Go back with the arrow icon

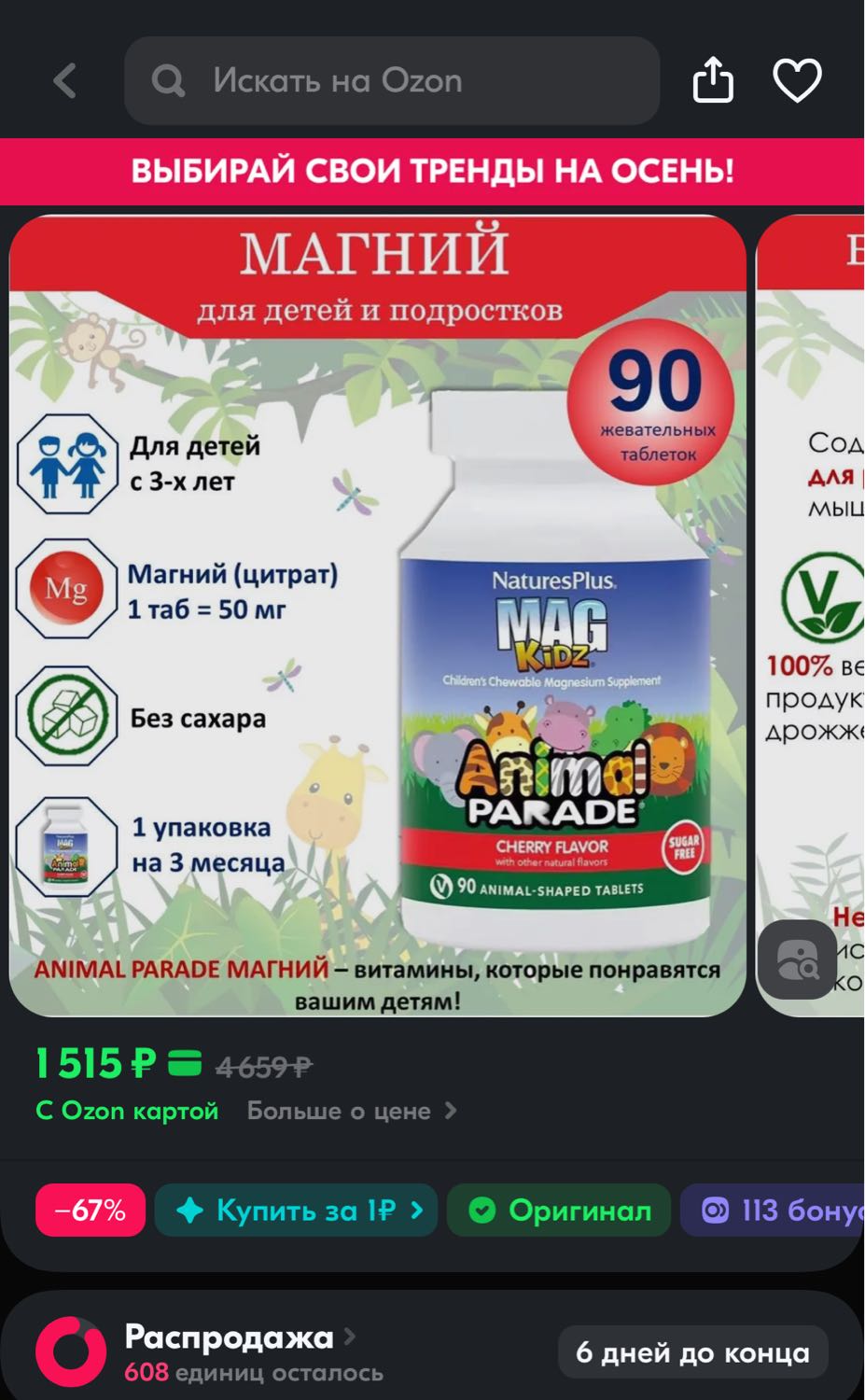[64, 81]
